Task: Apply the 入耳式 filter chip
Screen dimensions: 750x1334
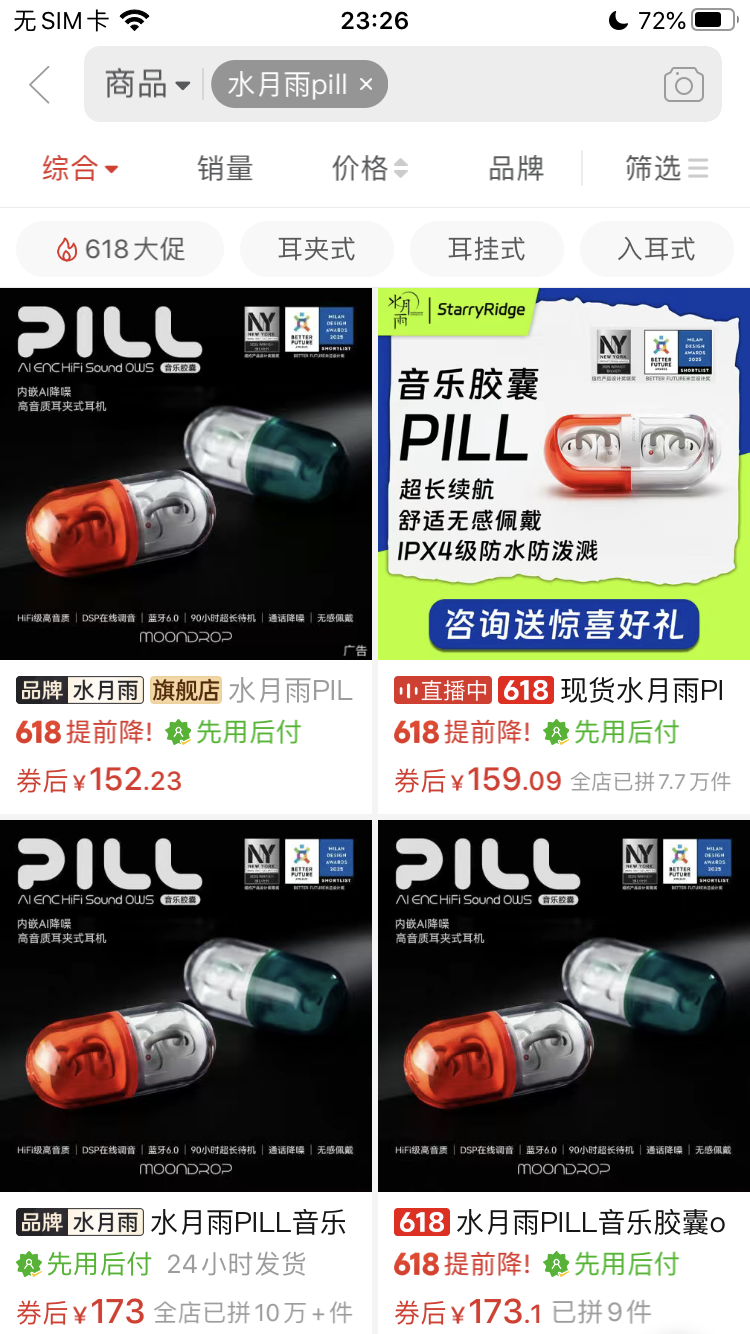Action: point(657,249)
